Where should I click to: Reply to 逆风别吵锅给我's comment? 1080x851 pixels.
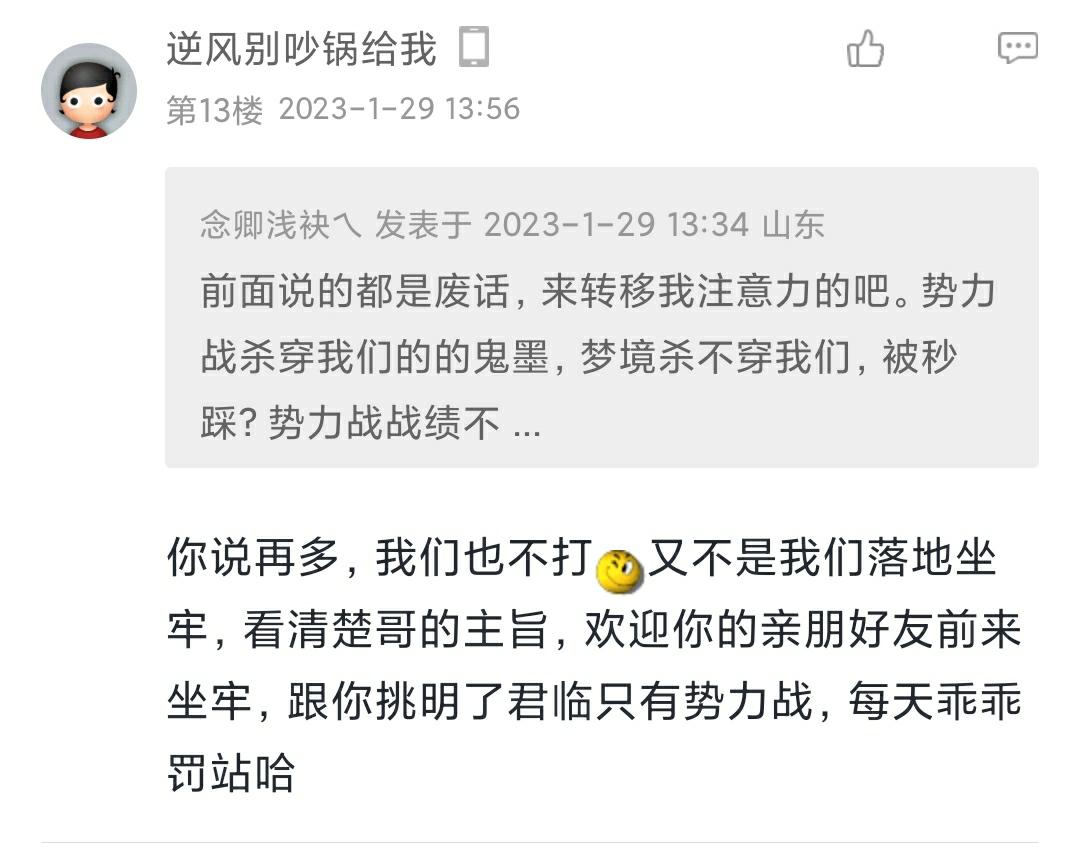pos(1018,48)
